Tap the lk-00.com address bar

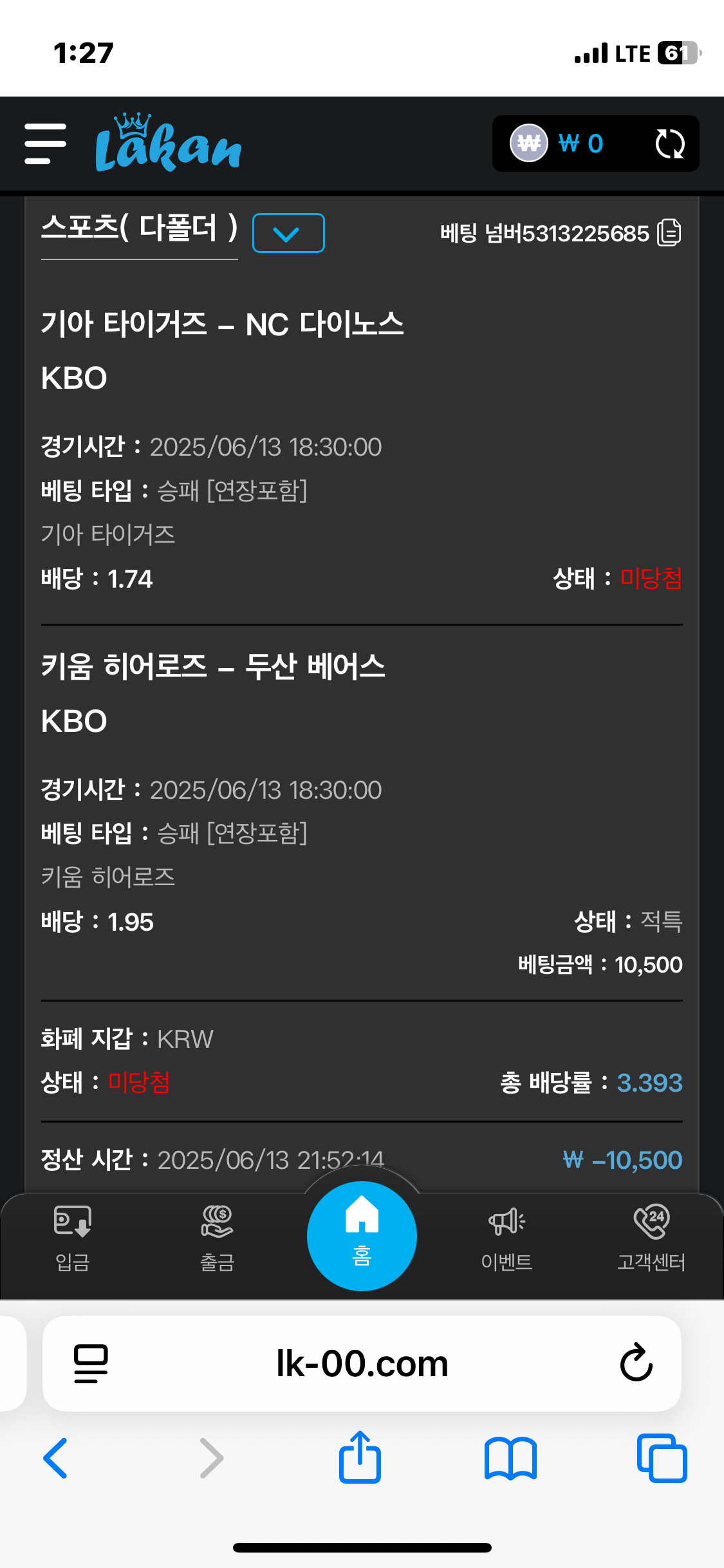[x=362, y=1363]
